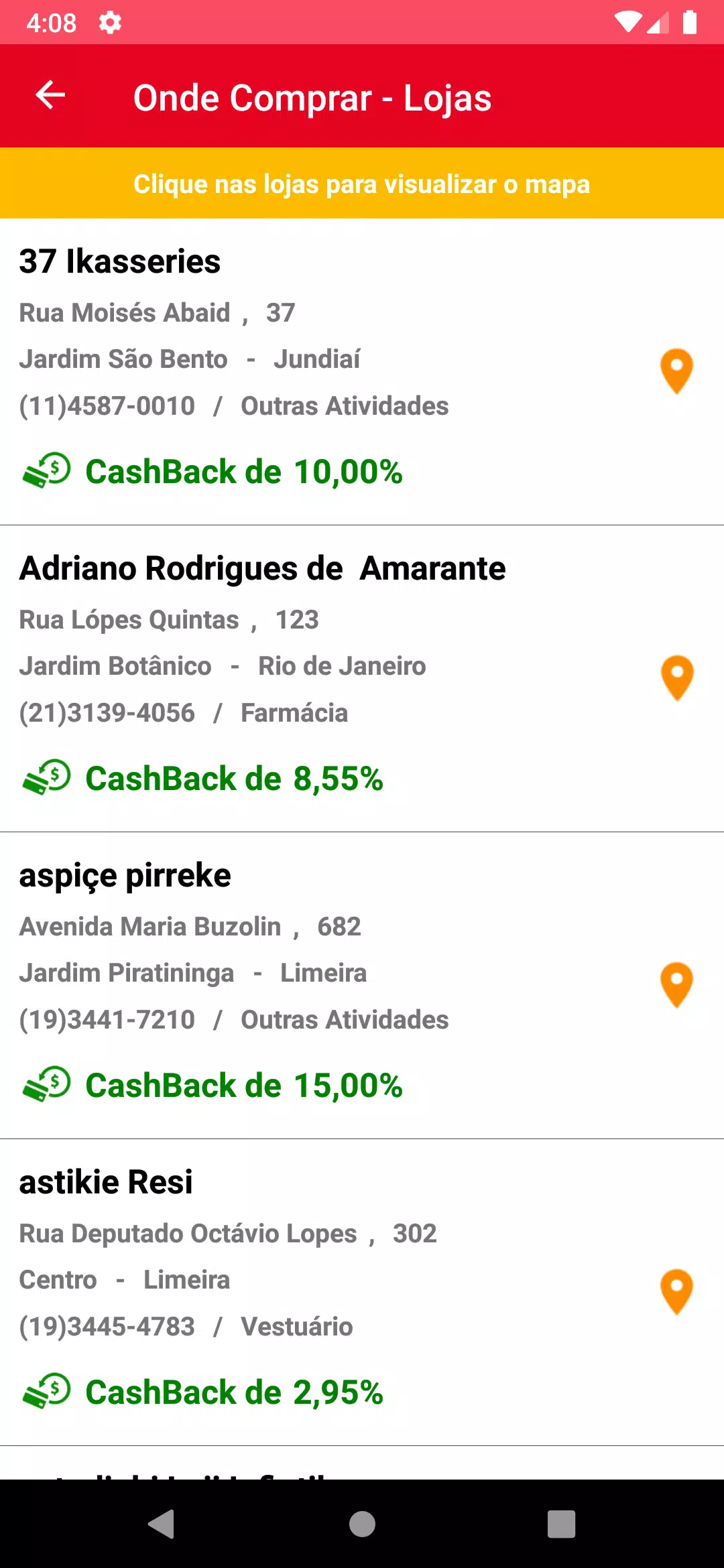Tap the map pin for aspiçe pirreke
This screenshot has width=724, height=1568.
[x=676, y=985]
